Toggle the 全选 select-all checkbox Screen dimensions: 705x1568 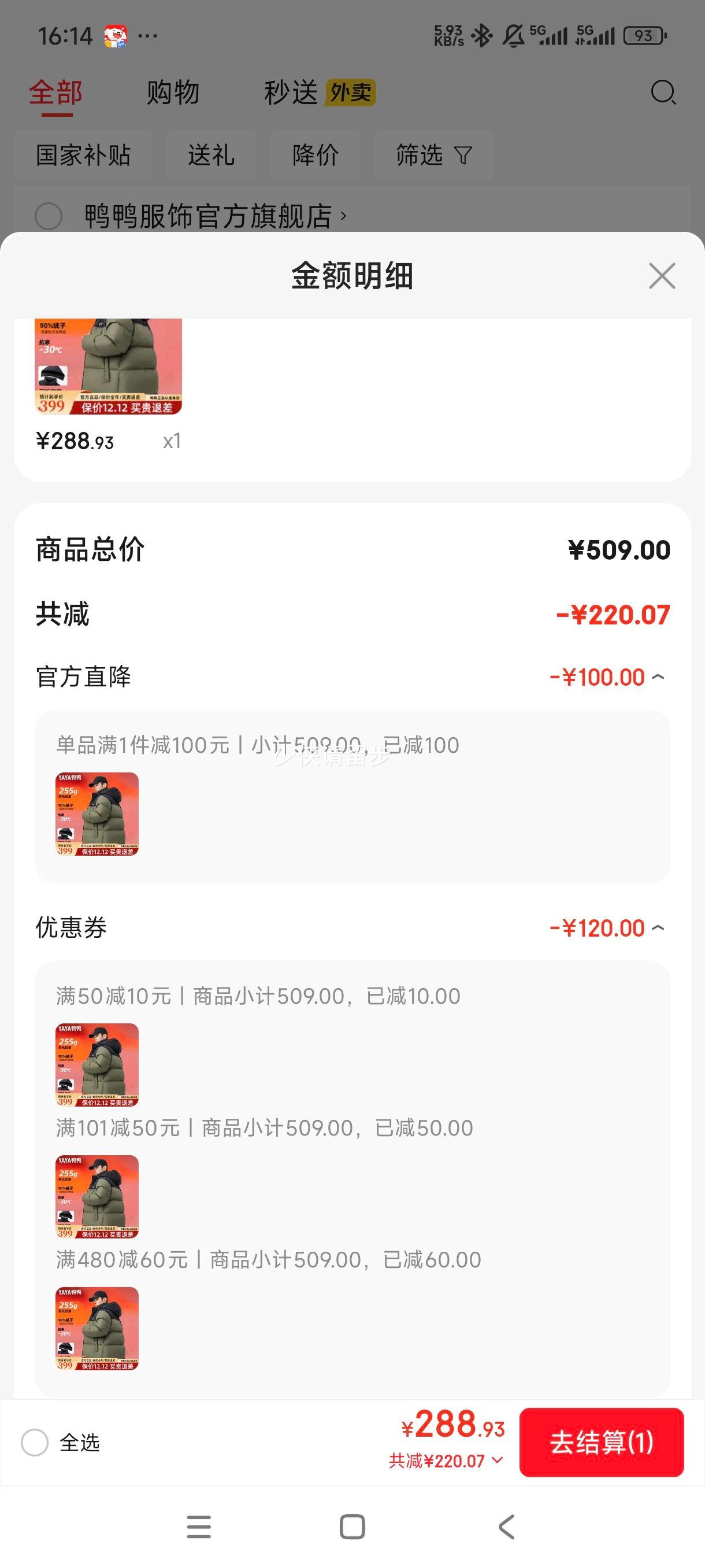click(35, 1443)
